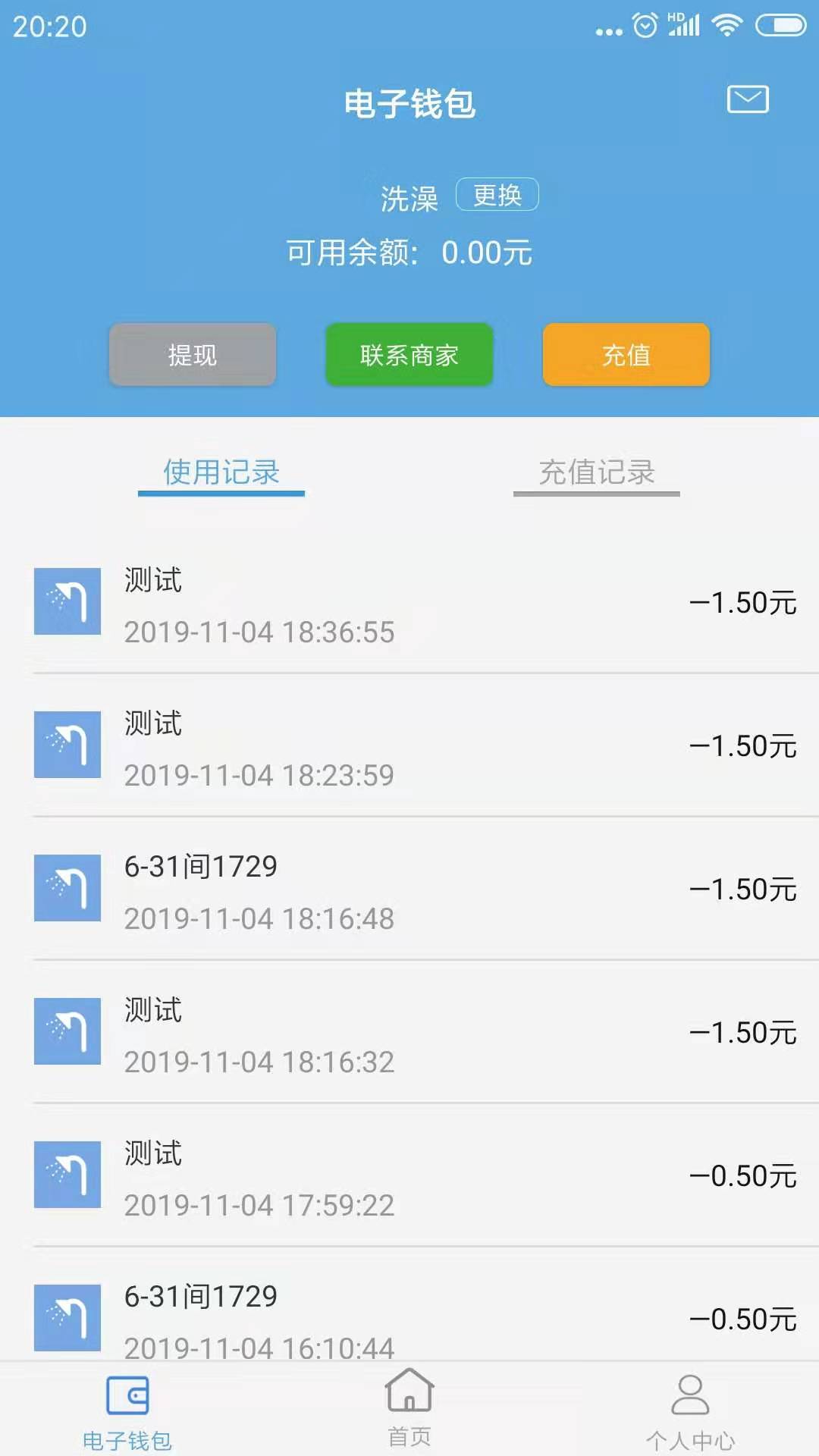Select the record showing −0.50元 at 17:59:22
The height and width of the screenshot is (1456, 819).
pyautogui.click(x=409, y=1175)
